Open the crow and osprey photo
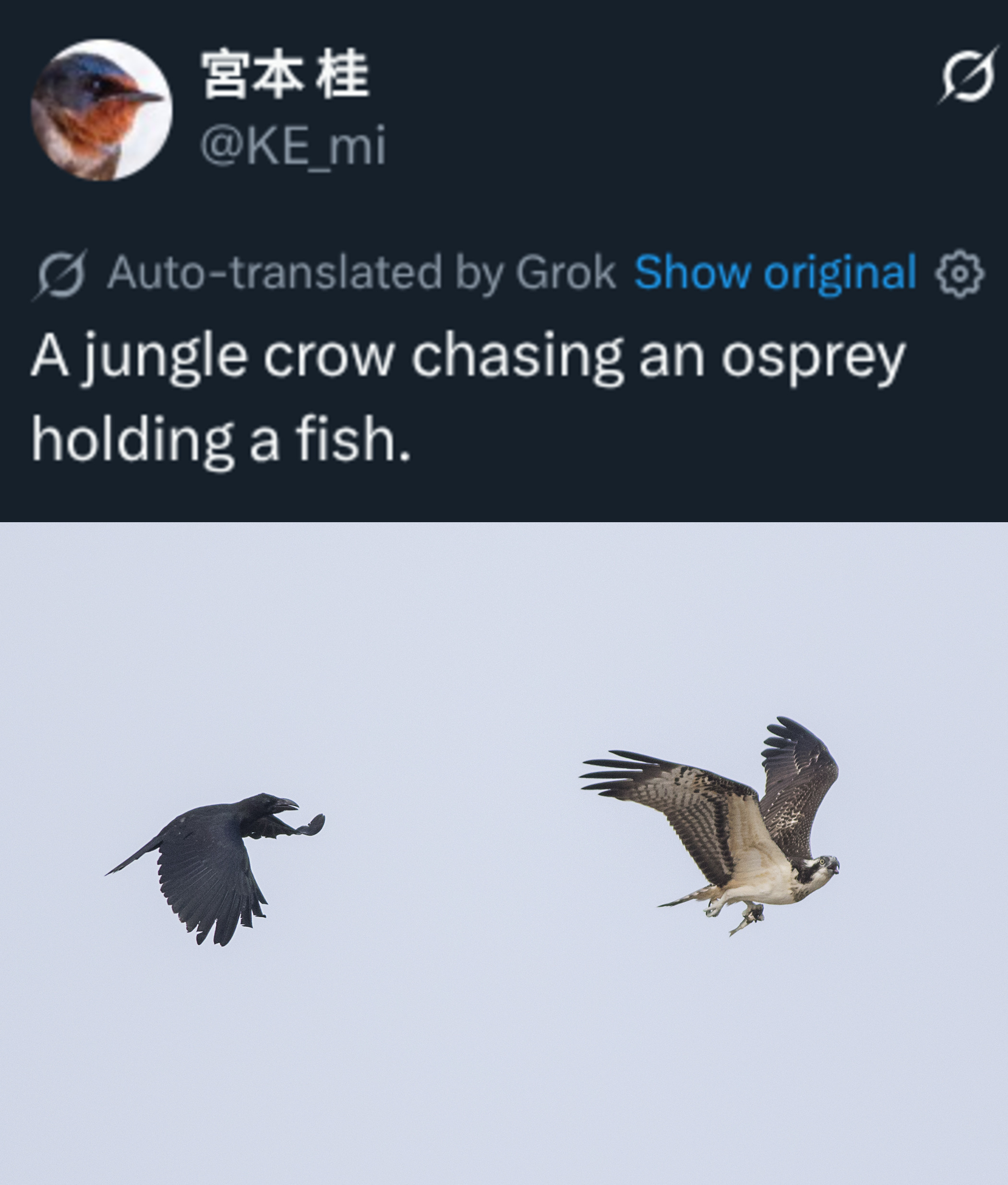The width and height of the screenshot is (1008, 1185). [x=504, y=854]
